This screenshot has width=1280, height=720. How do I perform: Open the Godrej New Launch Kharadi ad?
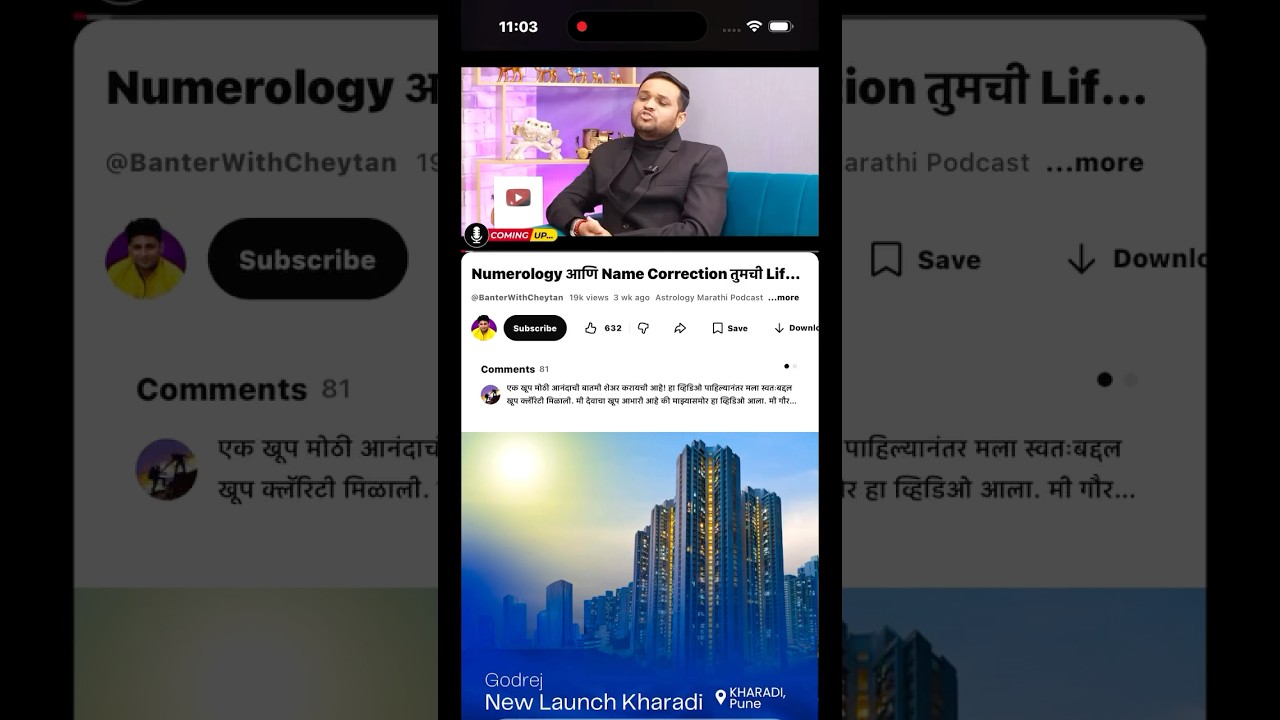(640, 575)
